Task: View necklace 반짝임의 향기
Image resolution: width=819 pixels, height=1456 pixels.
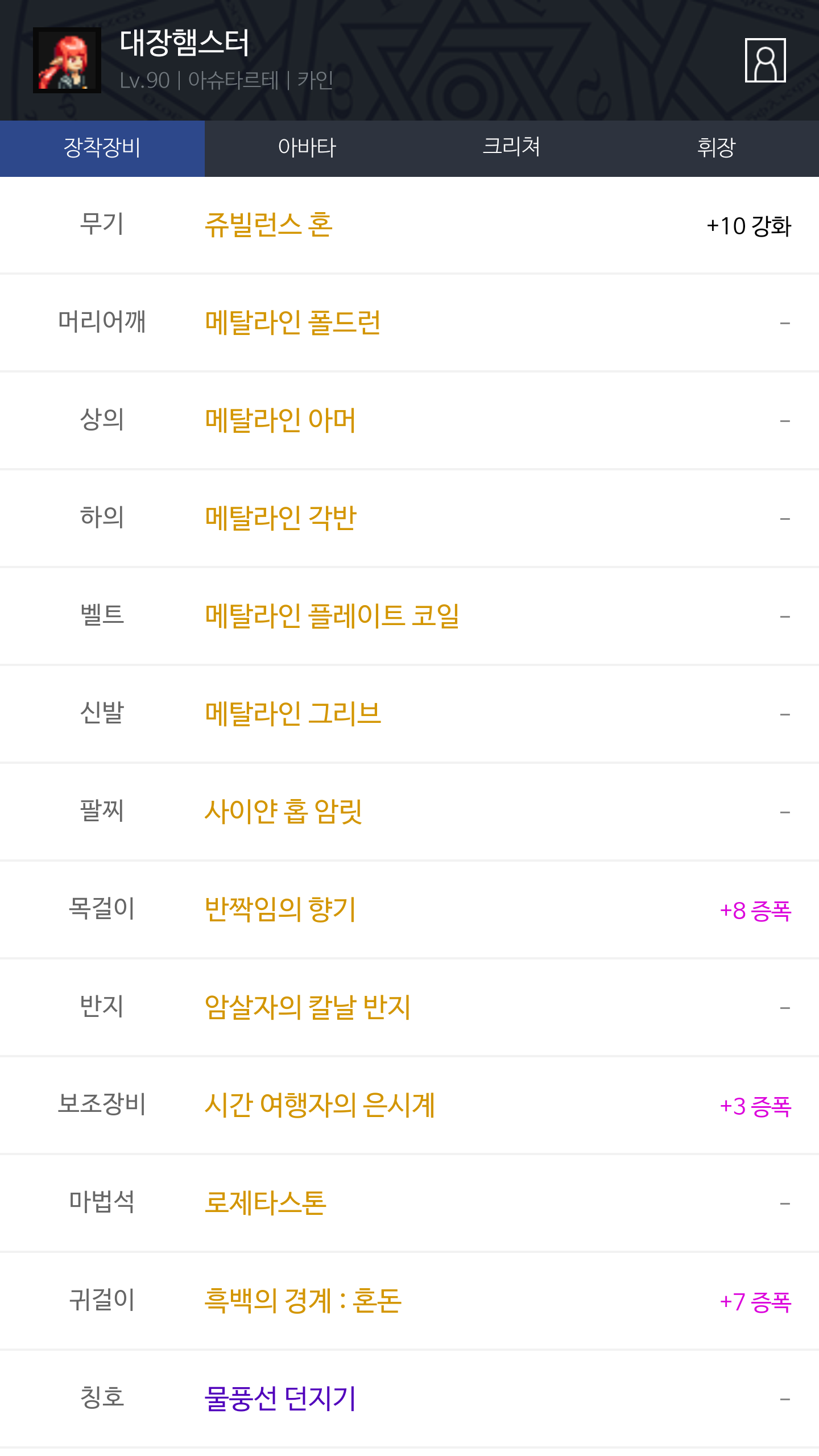Action: click(280, 910)
